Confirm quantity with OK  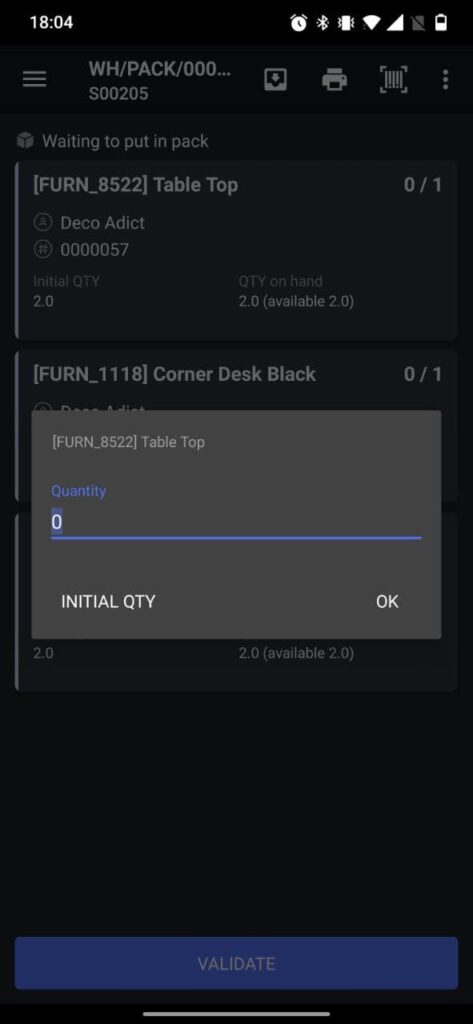(x=387, y=601)
